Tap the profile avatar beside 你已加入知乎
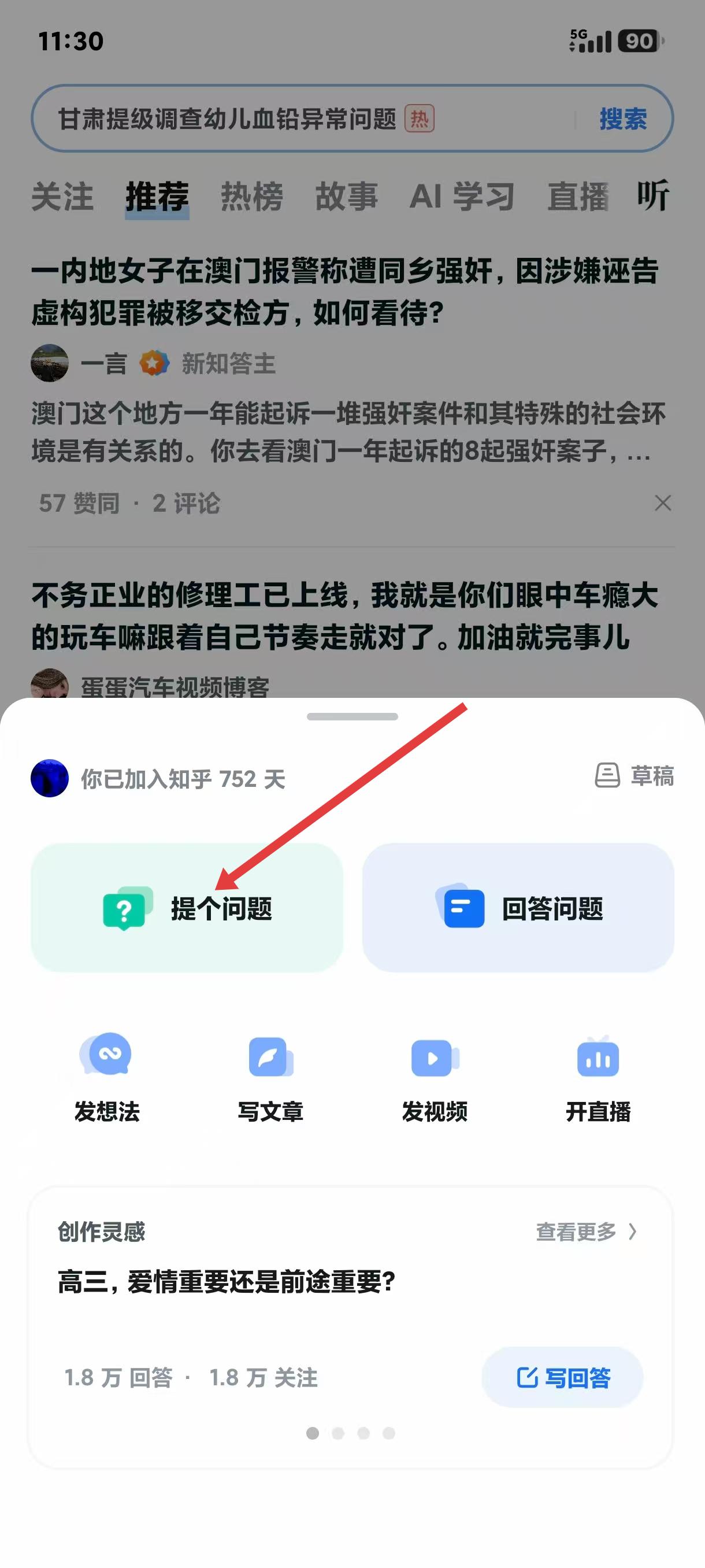Image resolution: width=705 pixels, height=1568 pixels. point(50,778)
